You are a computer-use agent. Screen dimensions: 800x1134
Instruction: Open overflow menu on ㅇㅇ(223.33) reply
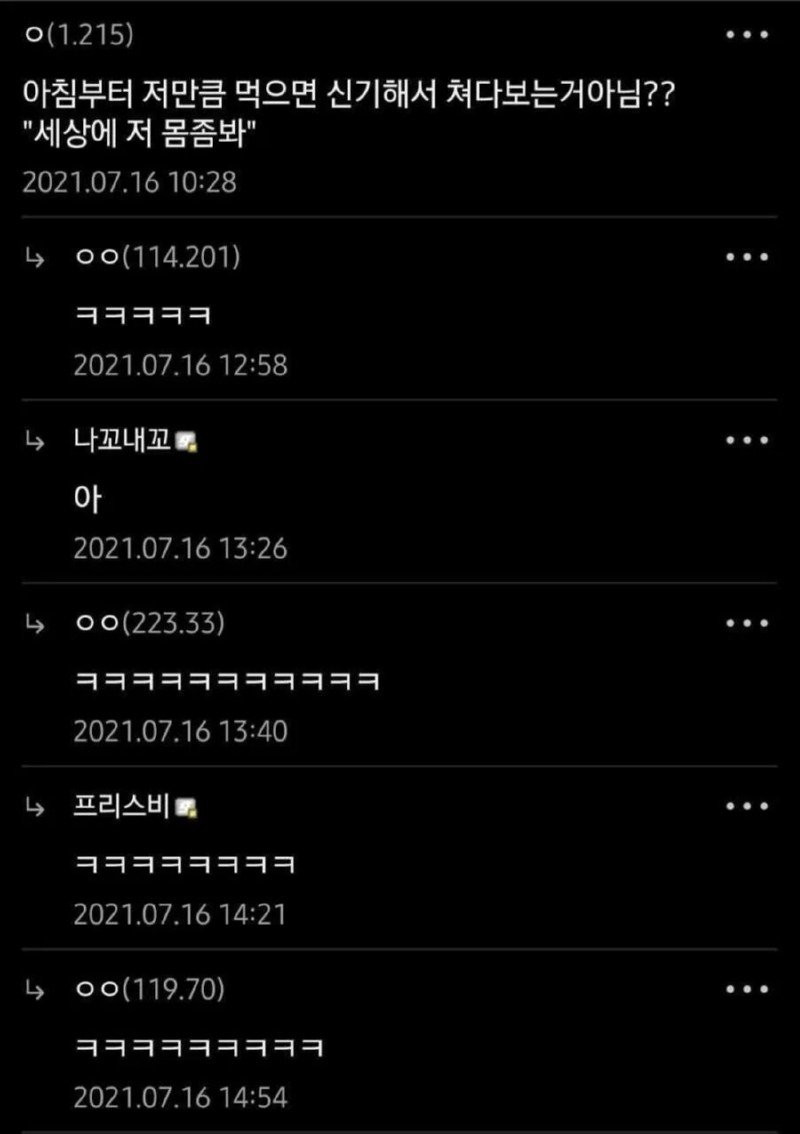pyautogui.click(x=747, y=622)
